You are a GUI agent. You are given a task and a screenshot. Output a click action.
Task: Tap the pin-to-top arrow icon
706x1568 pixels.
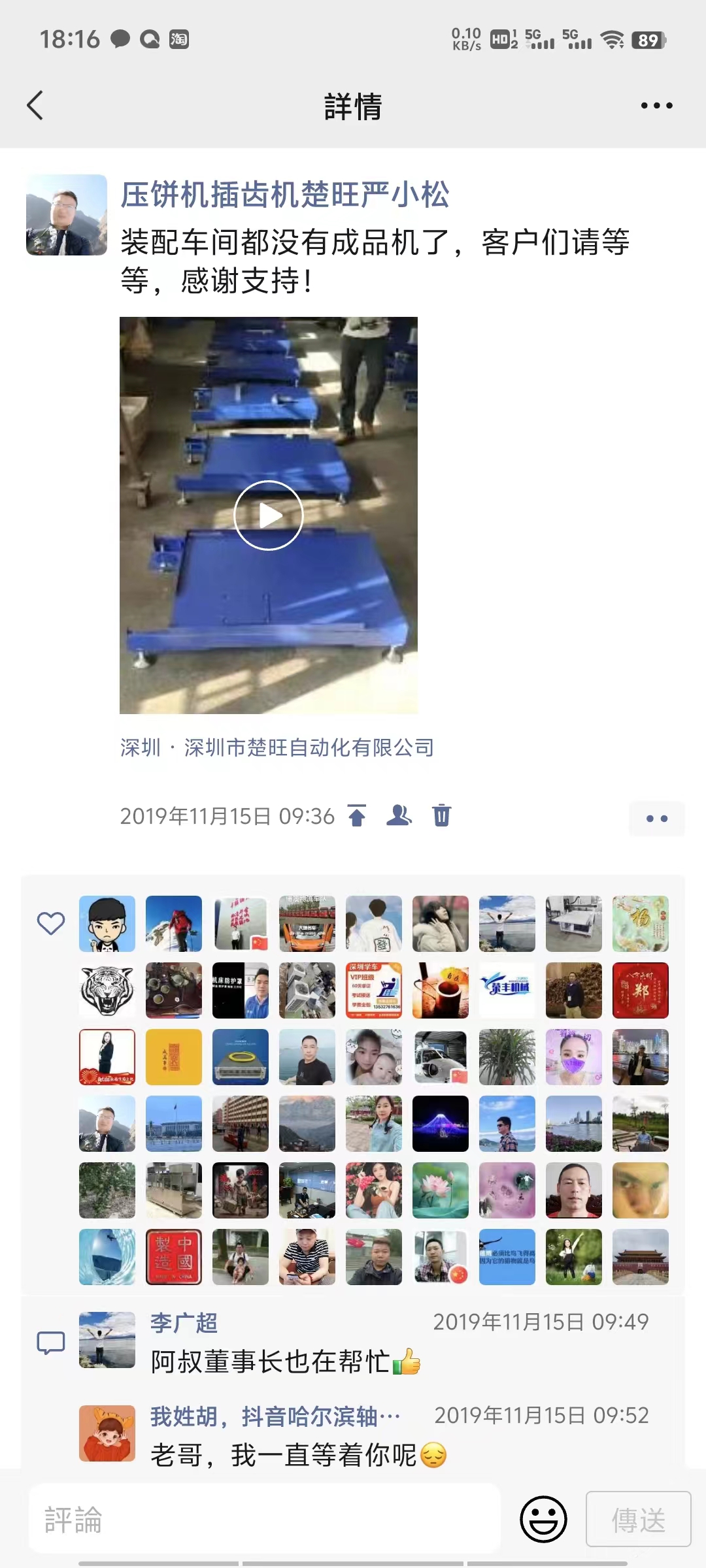click(357, 815)
